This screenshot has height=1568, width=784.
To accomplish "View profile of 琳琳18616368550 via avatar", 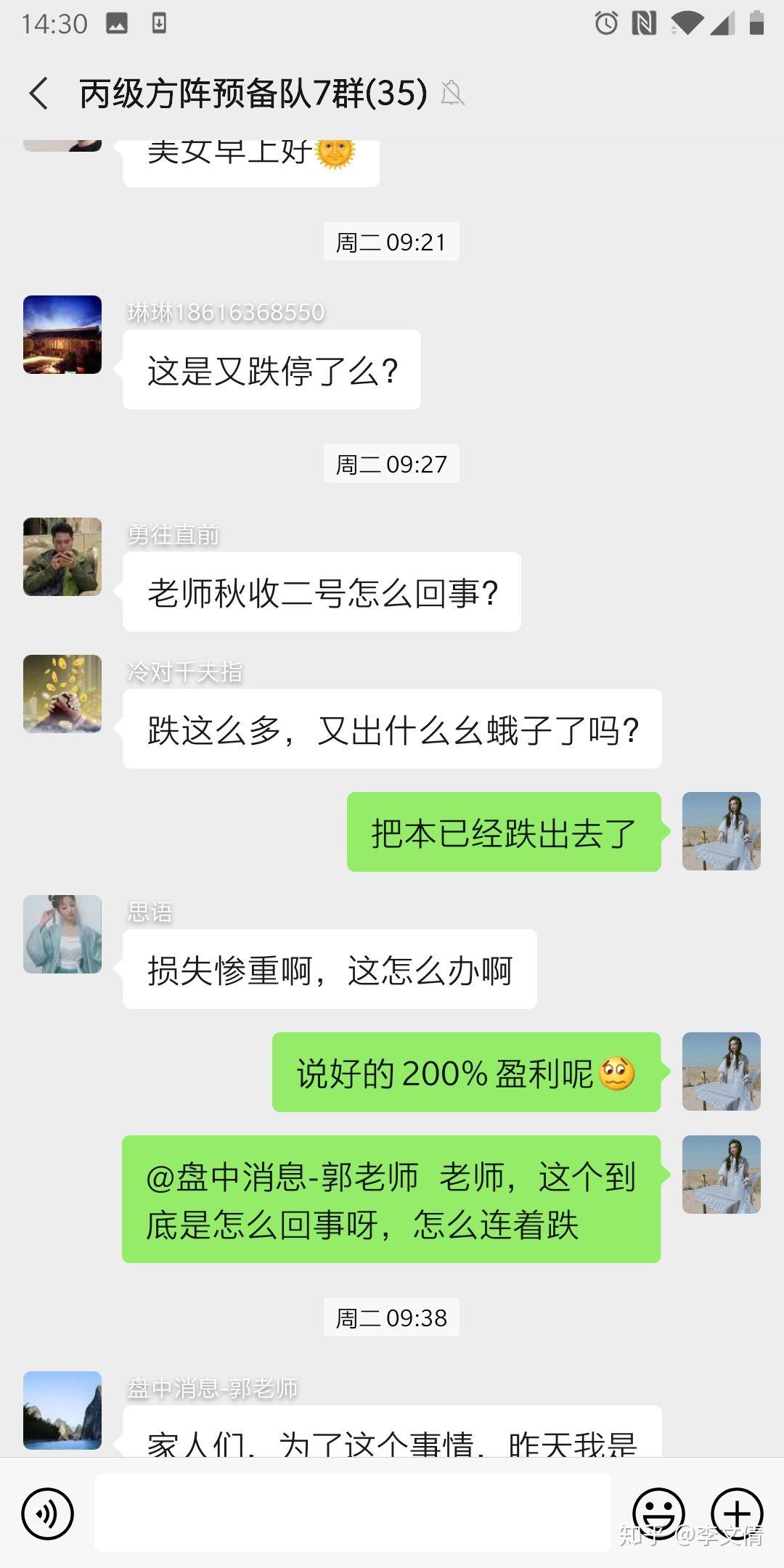I will 62,335.
